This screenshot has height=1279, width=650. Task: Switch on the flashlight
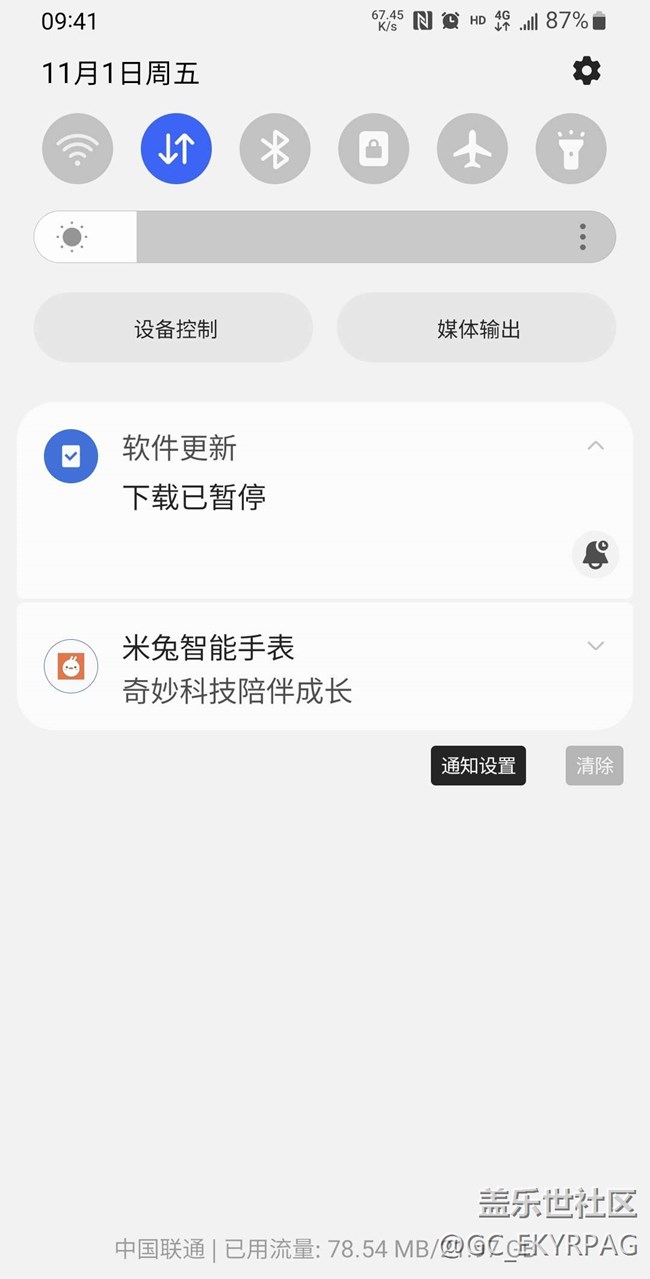(571, 149)
